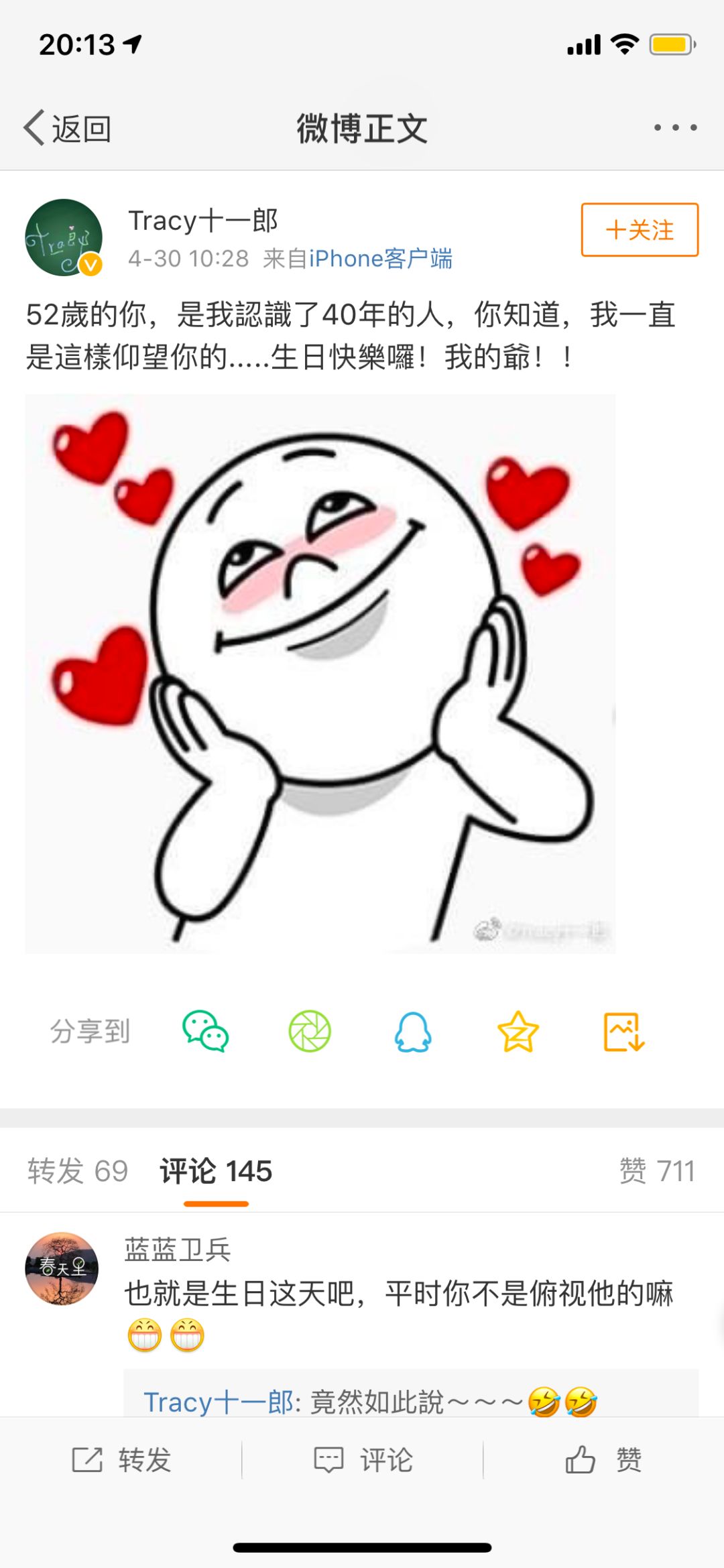Open 蓝蓝卫兵's profile from the comment
Viewport: 724px width, 1568px height.
[62, 1268]
